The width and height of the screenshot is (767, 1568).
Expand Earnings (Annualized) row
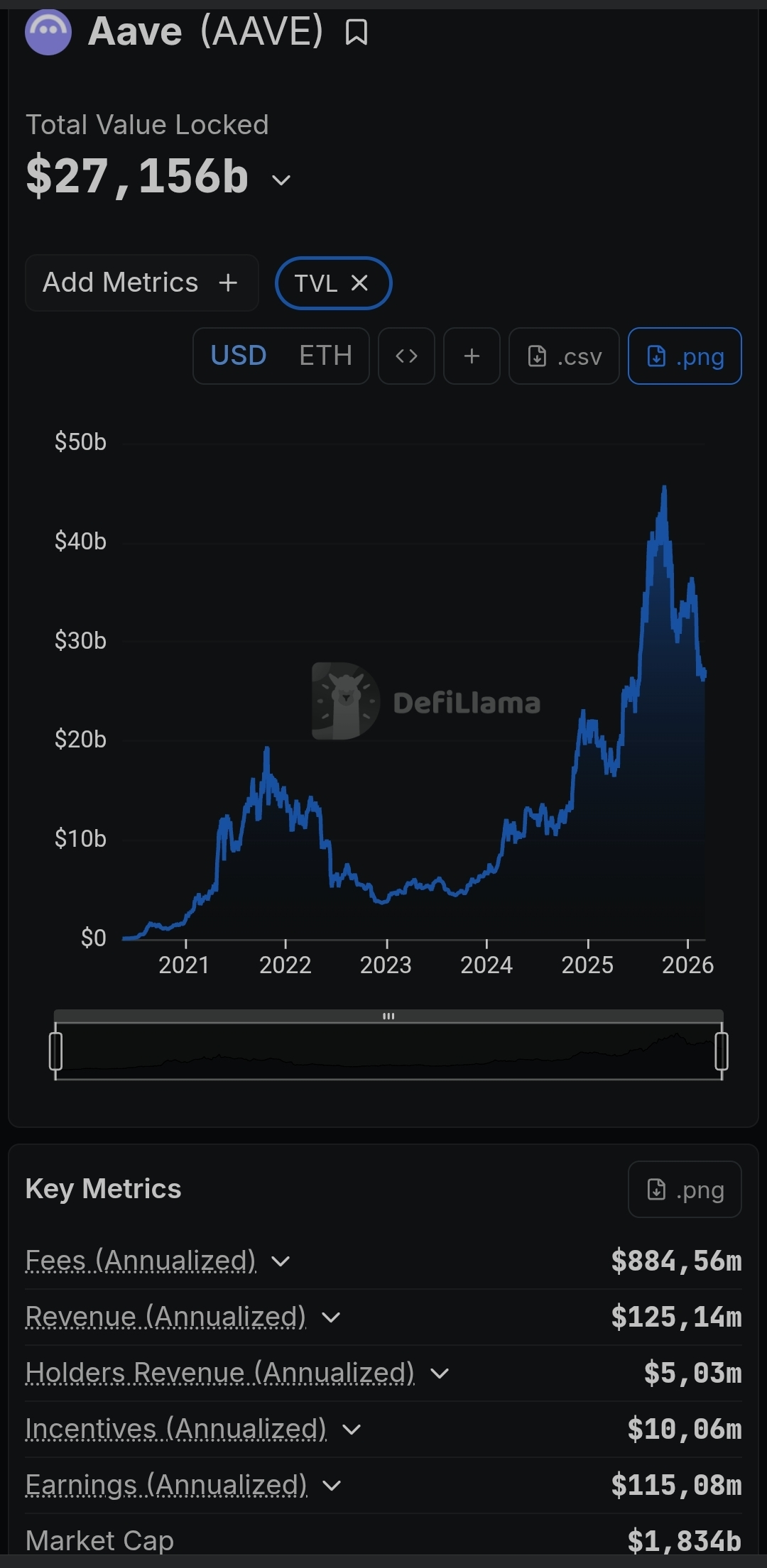point(332,1486)
